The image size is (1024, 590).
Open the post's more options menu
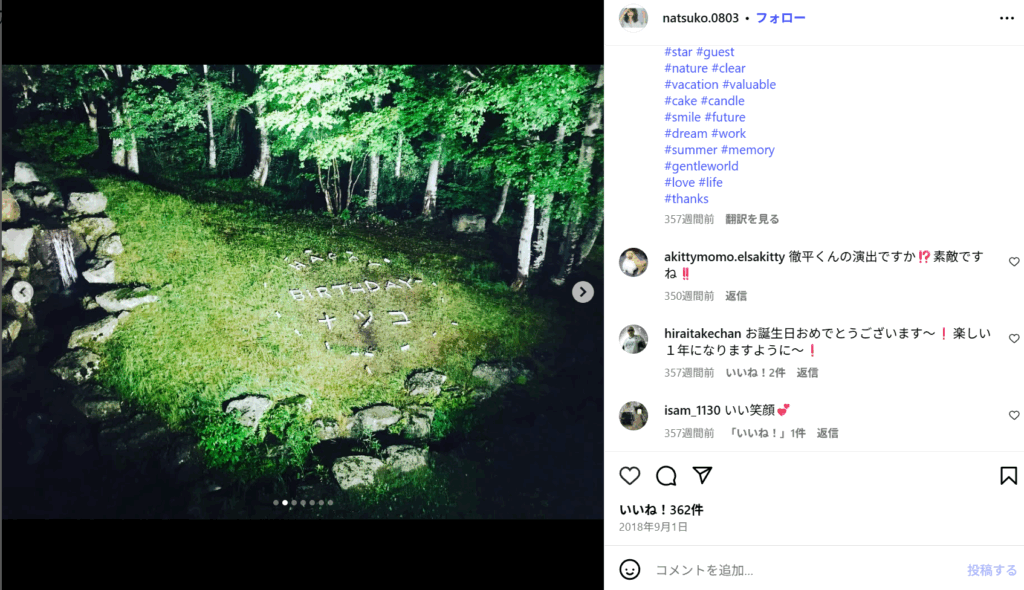(x=1006, y=18)
